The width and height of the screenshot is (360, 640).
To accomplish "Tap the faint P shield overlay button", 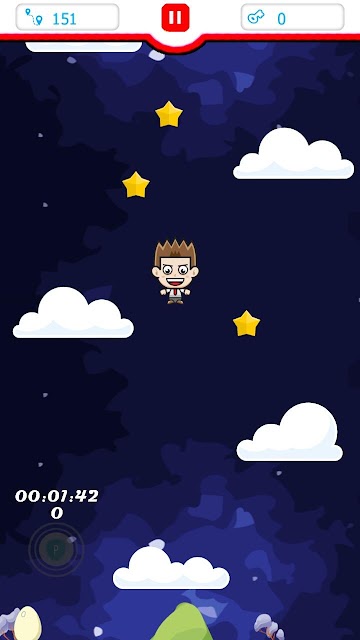I will click(x=56, y=549).
